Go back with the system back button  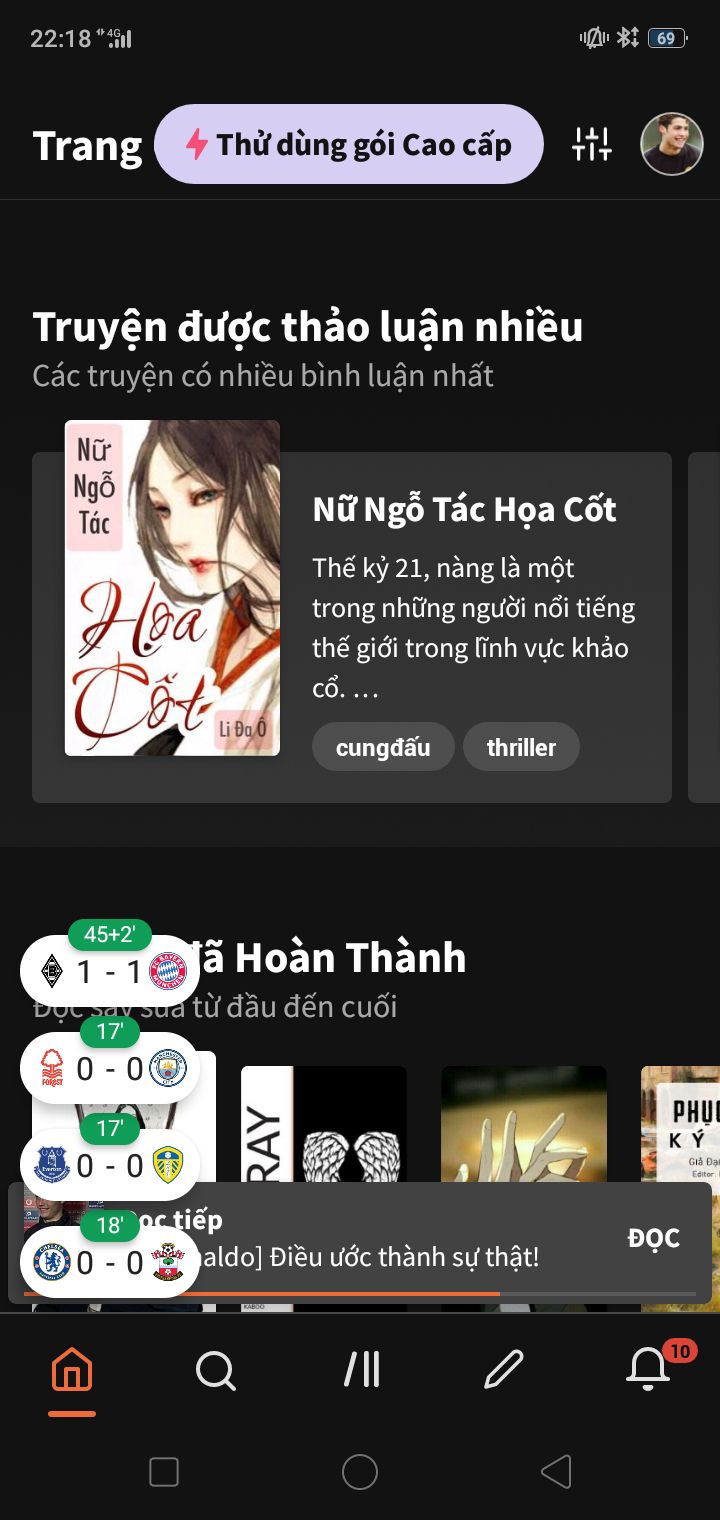tap(556, 1472)
